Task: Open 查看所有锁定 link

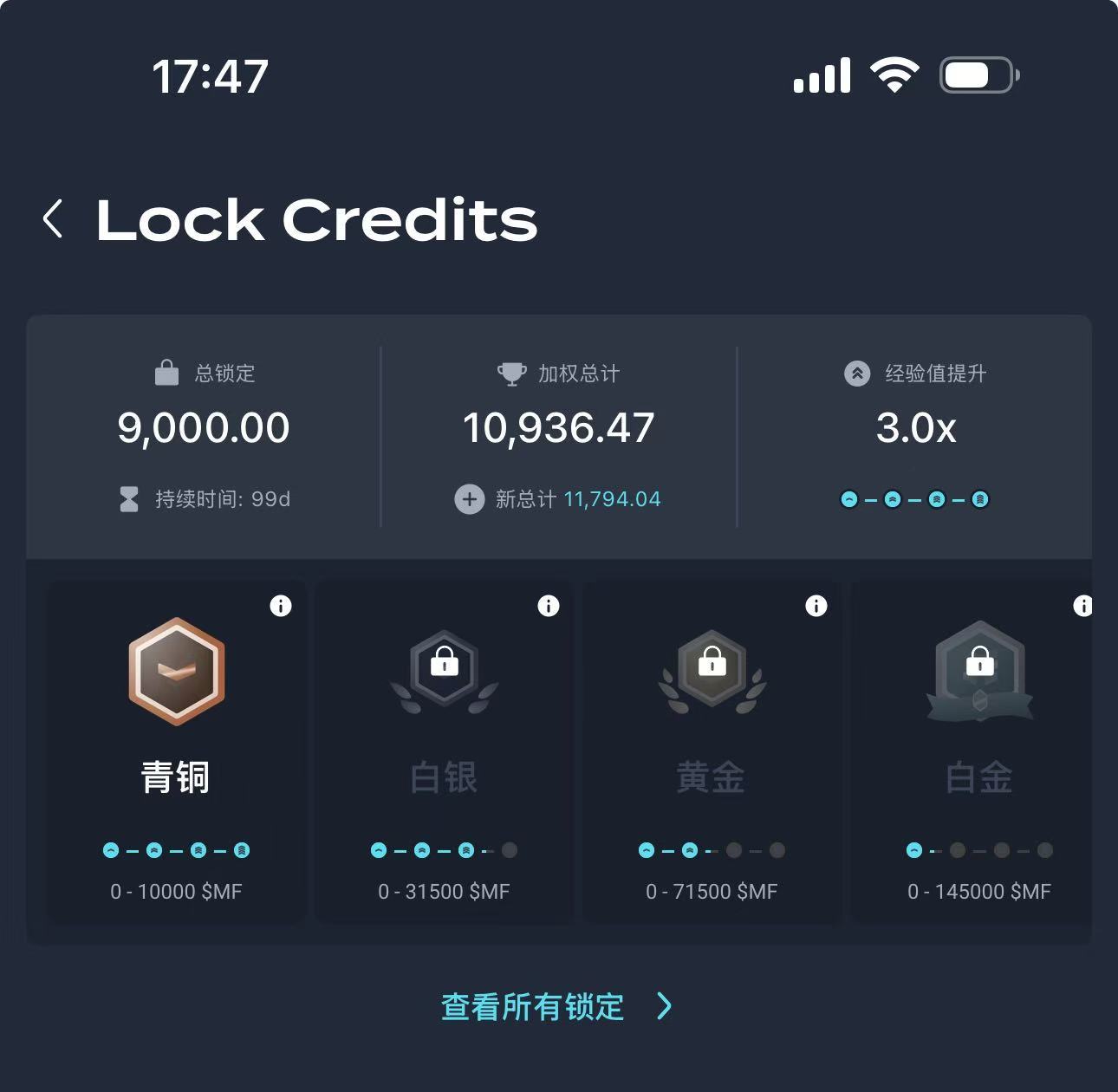Action: tap(555, 1006)
